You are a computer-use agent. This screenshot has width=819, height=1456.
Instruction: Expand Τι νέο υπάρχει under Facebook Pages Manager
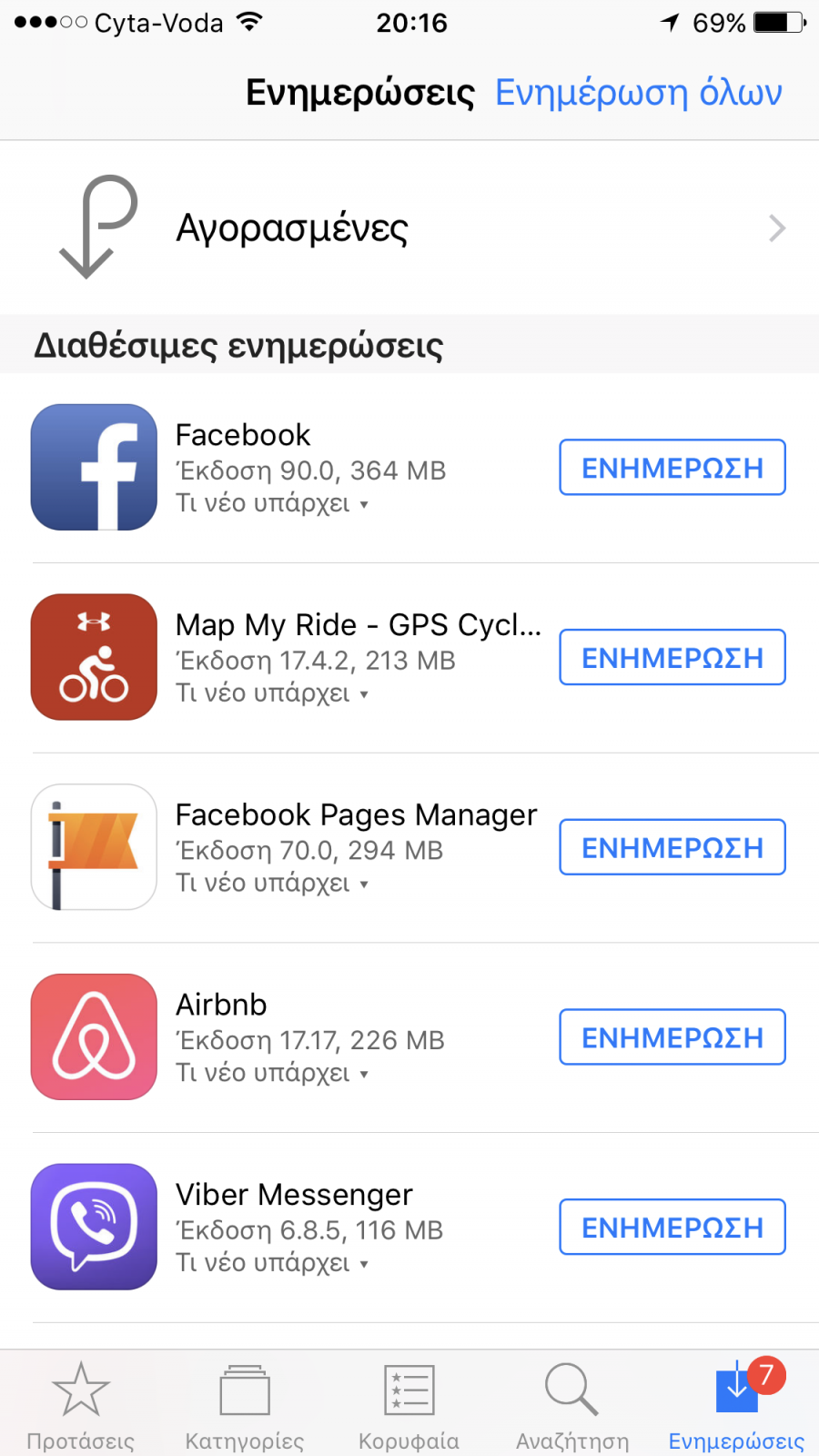[x=272, y=883]
